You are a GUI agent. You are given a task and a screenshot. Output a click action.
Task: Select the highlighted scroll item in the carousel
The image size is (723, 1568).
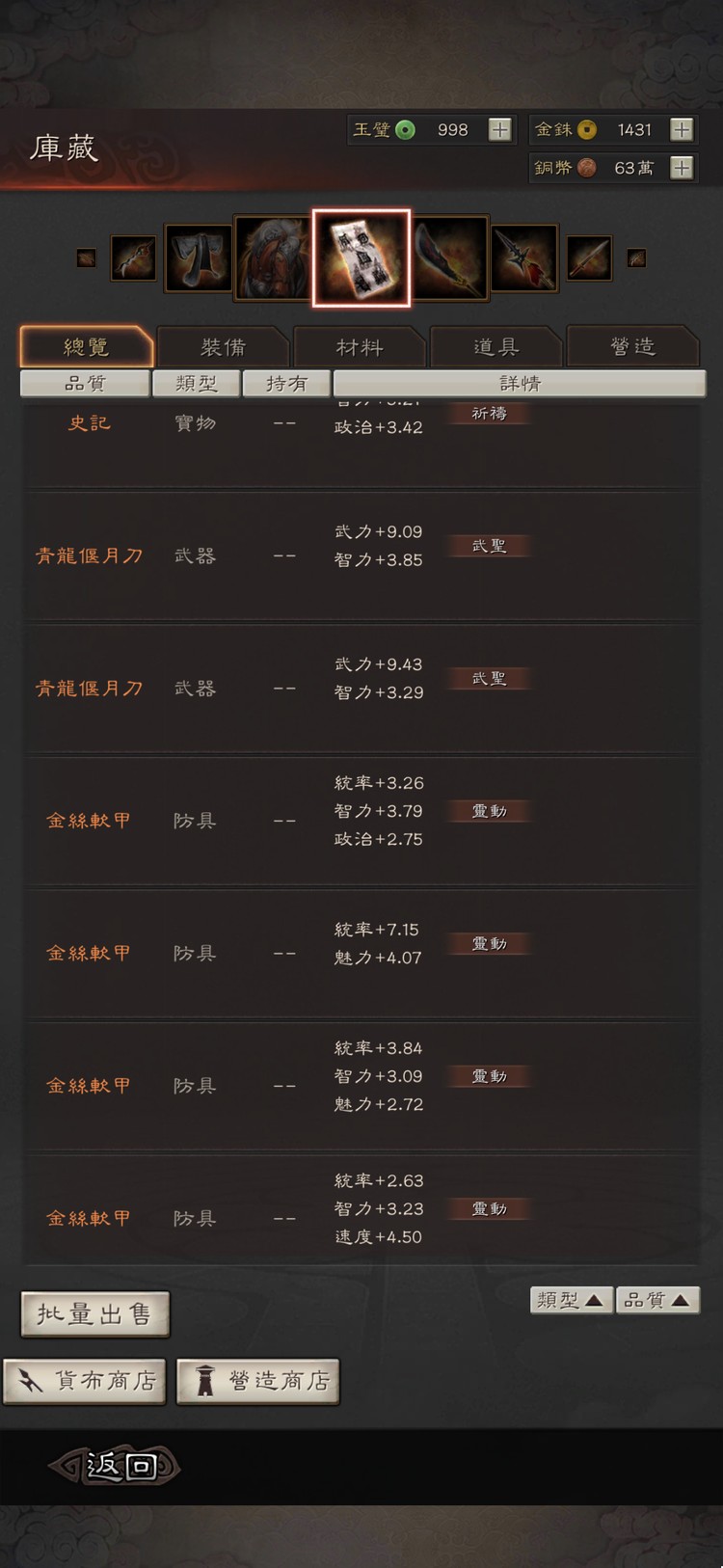(x=361, y=257)
